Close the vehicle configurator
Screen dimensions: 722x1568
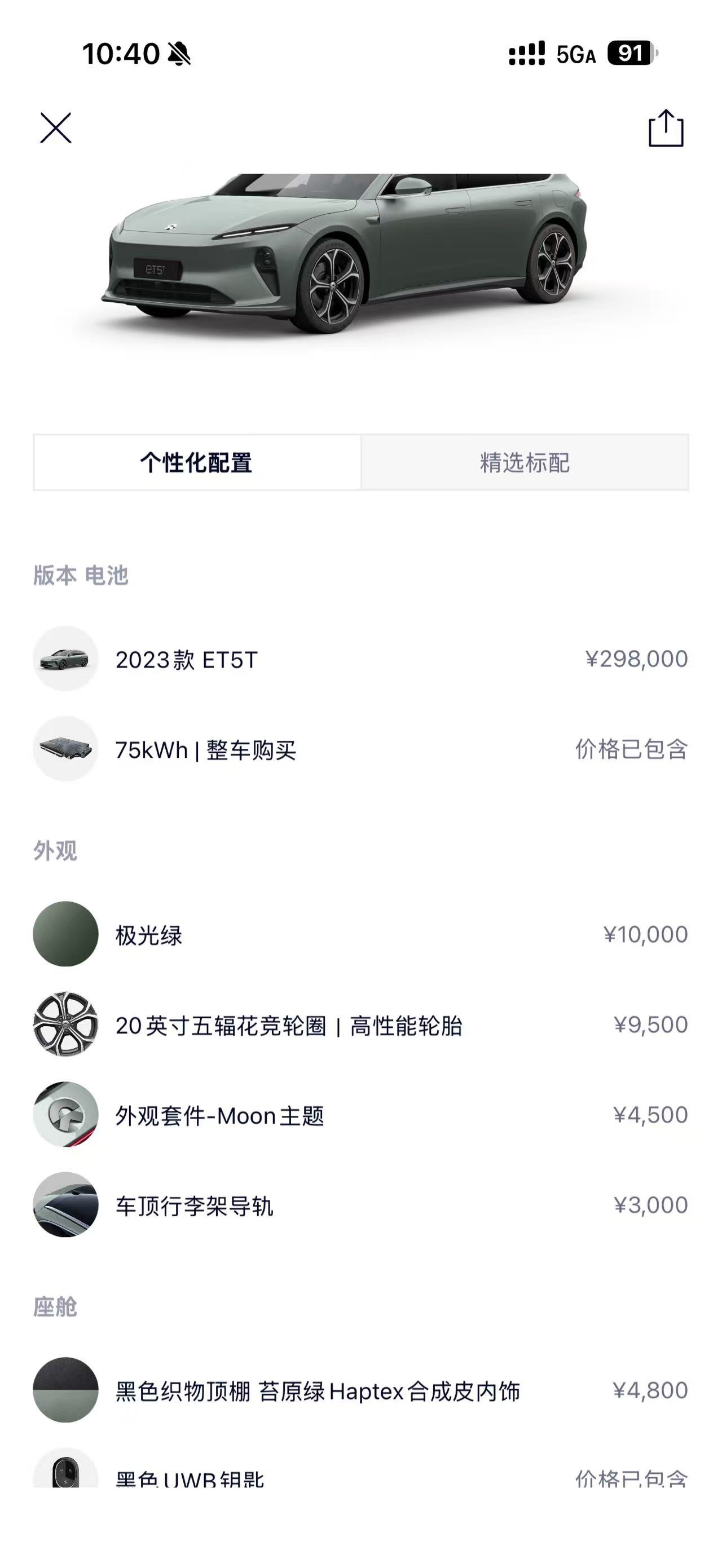pyautogui.click(x=56, y=128)
